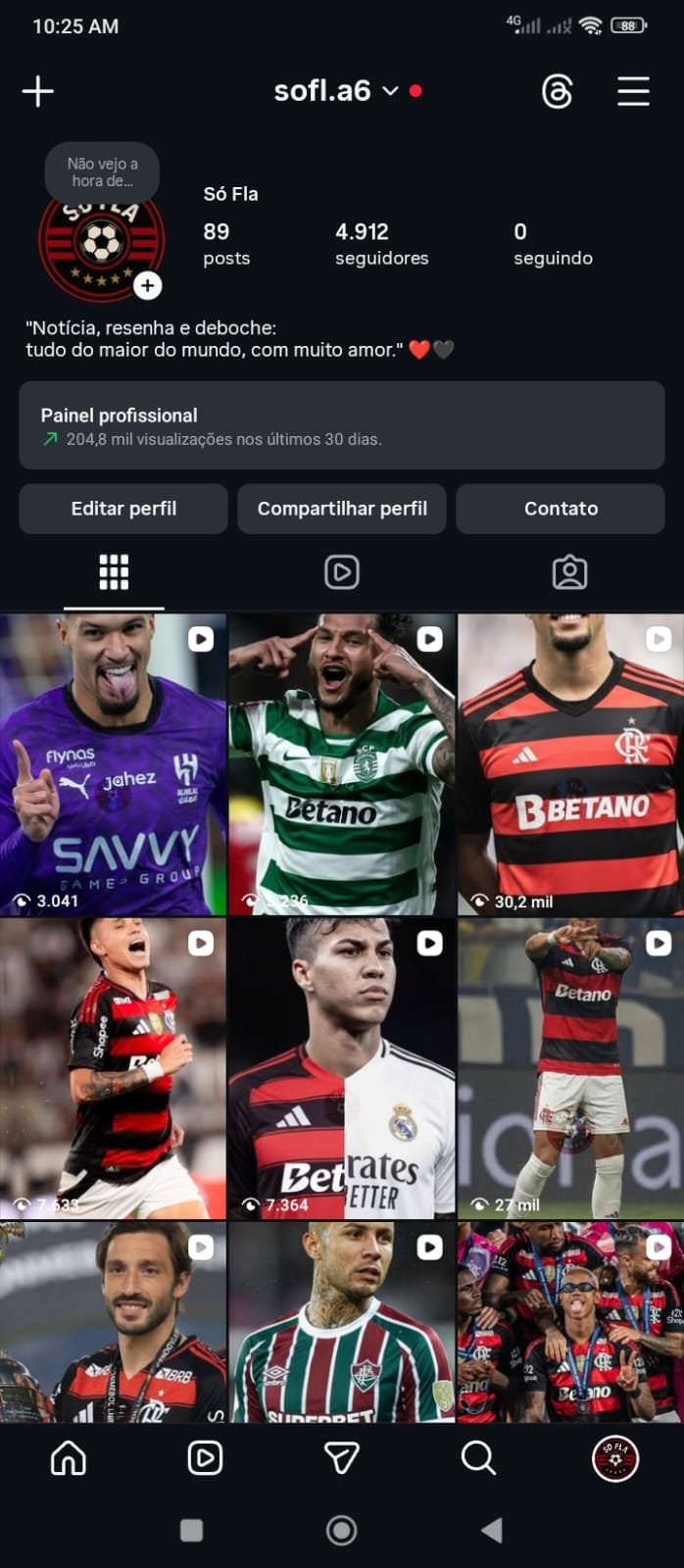Tap the Compartilhar perfil button
The width and height of the screenshot is (684, 1568).
point(342,509)
